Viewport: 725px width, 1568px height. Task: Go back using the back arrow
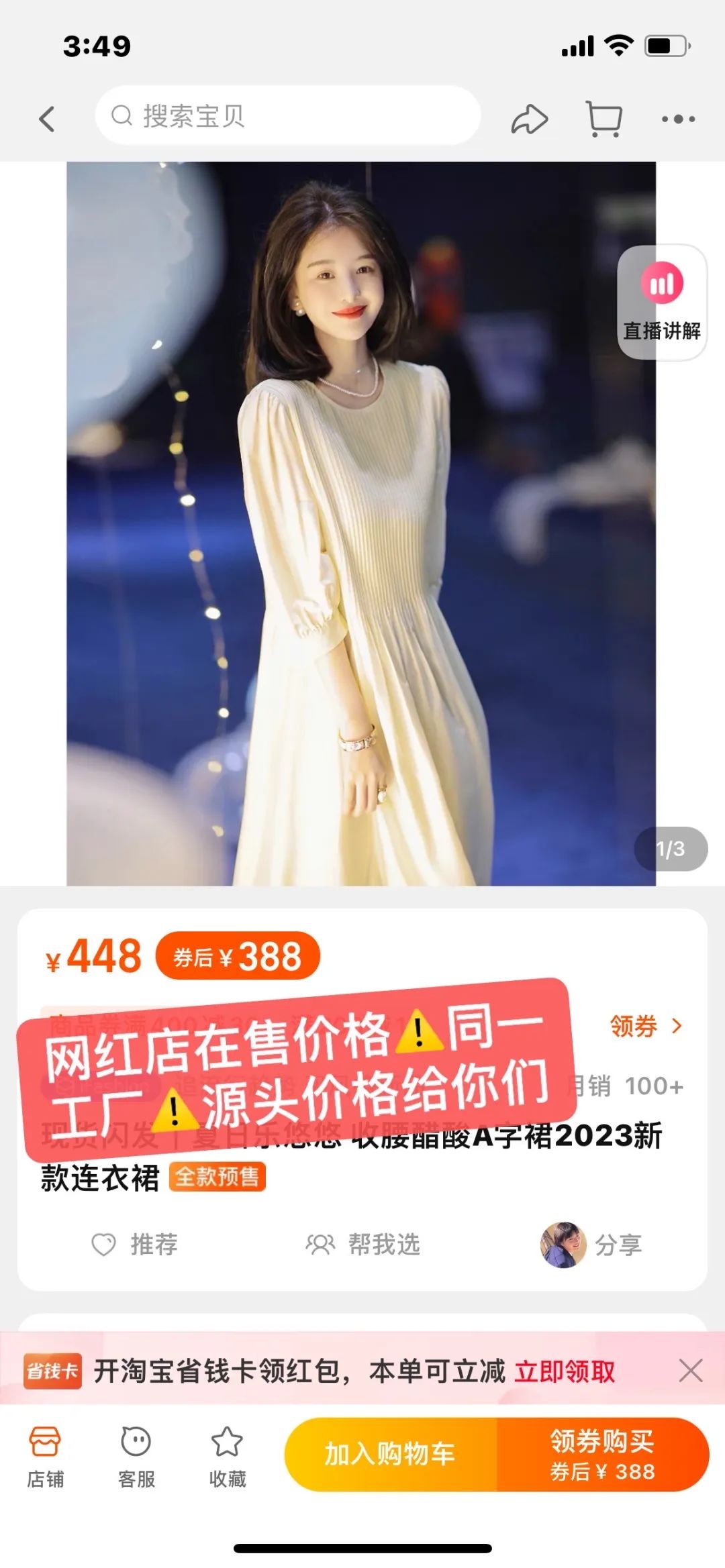point(46,119)
